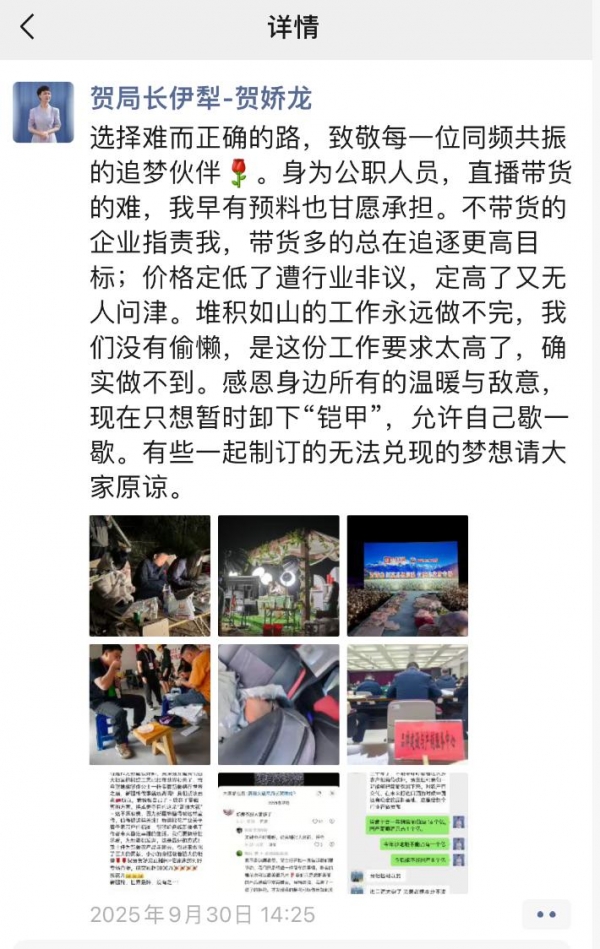Open the comments screenshot image
Image resolution: width=600 pixels, height=949 pixels.
pos(278,832)
